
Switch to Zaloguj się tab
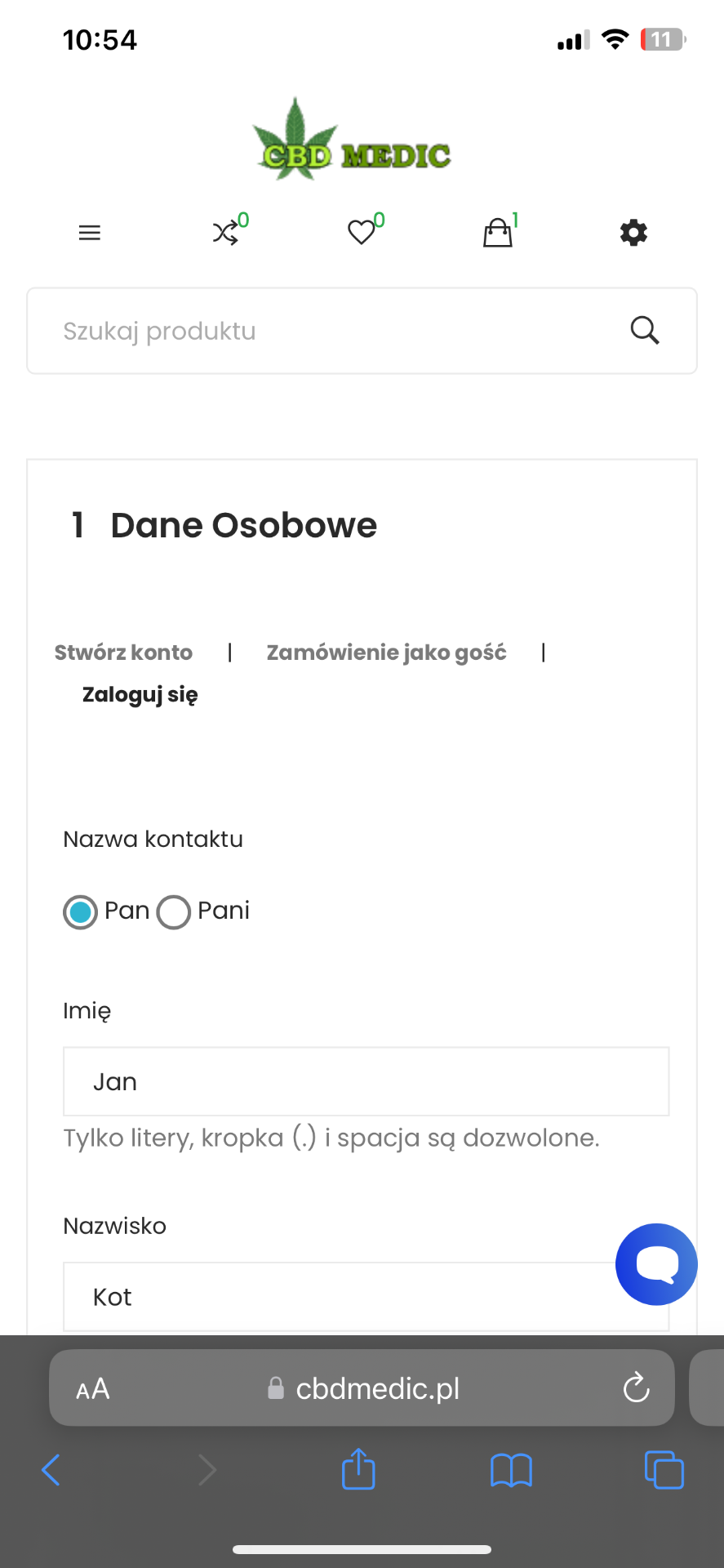point(140,695)
